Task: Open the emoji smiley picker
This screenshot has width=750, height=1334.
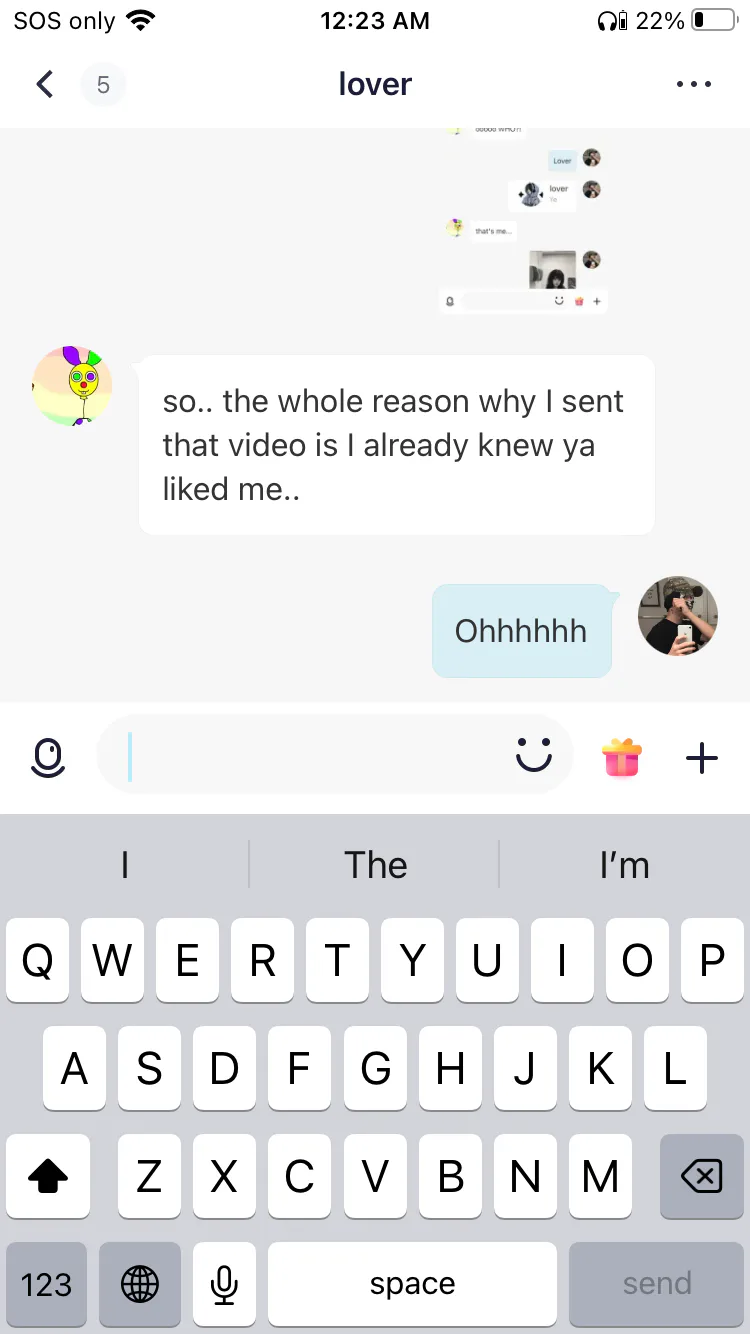Action: pos(534,756)
